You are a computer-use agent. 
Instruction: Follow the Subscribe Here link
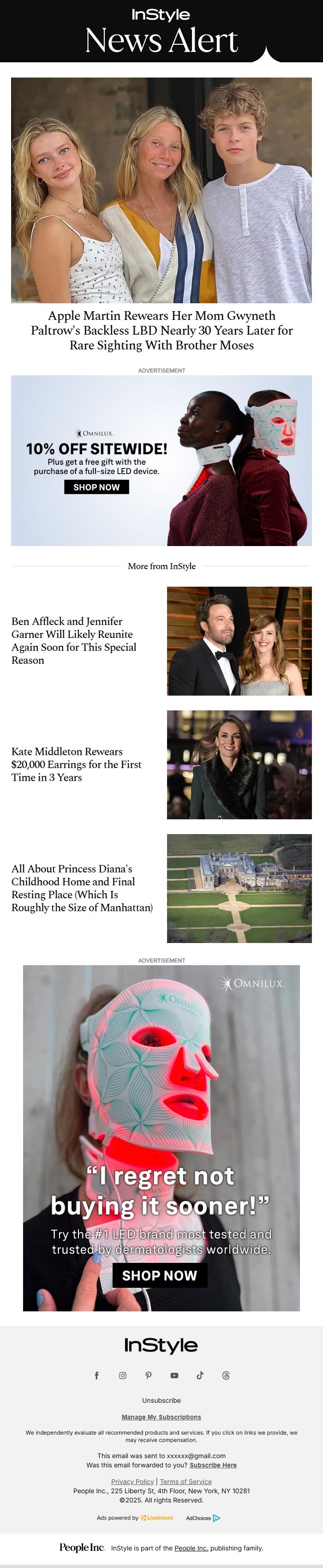213,1465
